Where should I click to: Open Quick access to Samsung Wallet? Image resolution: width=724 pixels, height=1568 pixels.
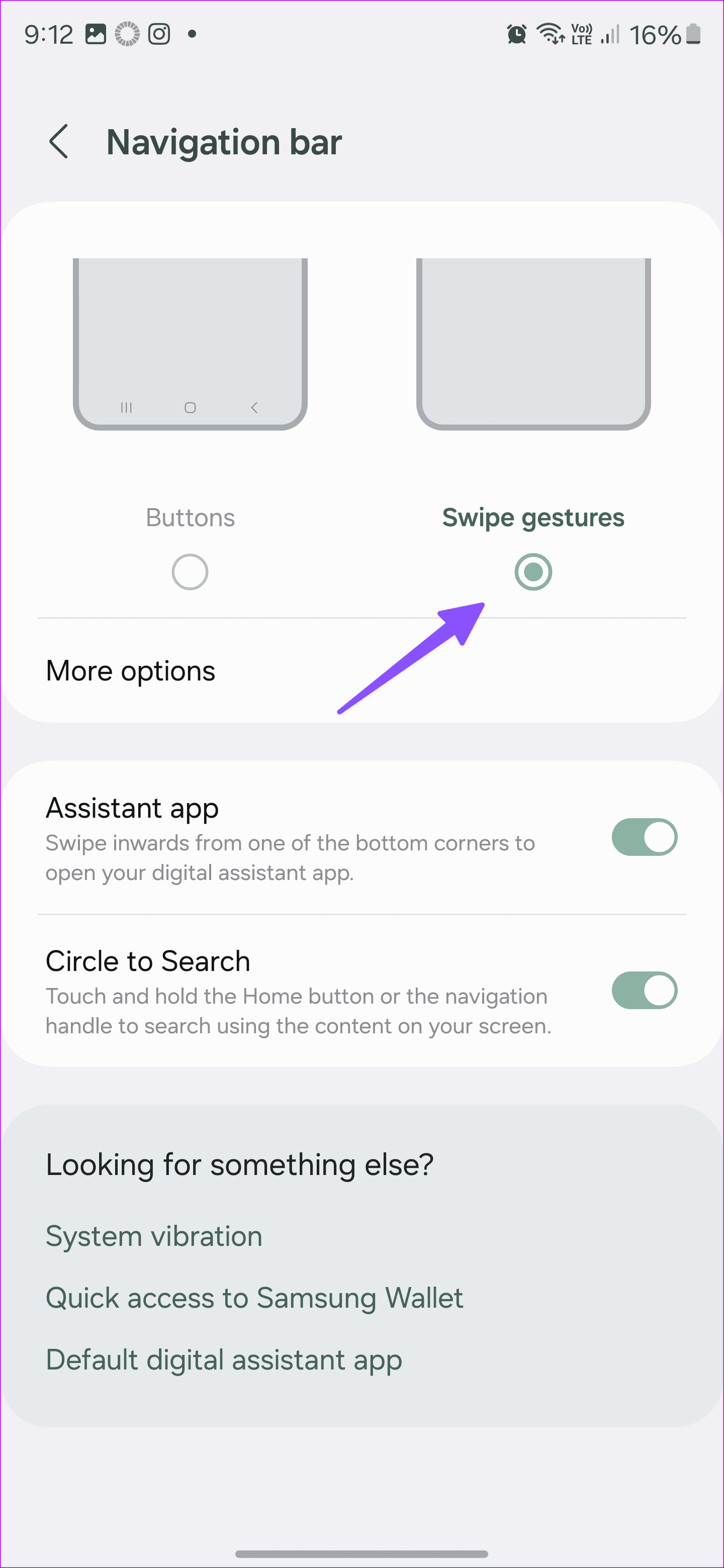(x=254, y=1298)
